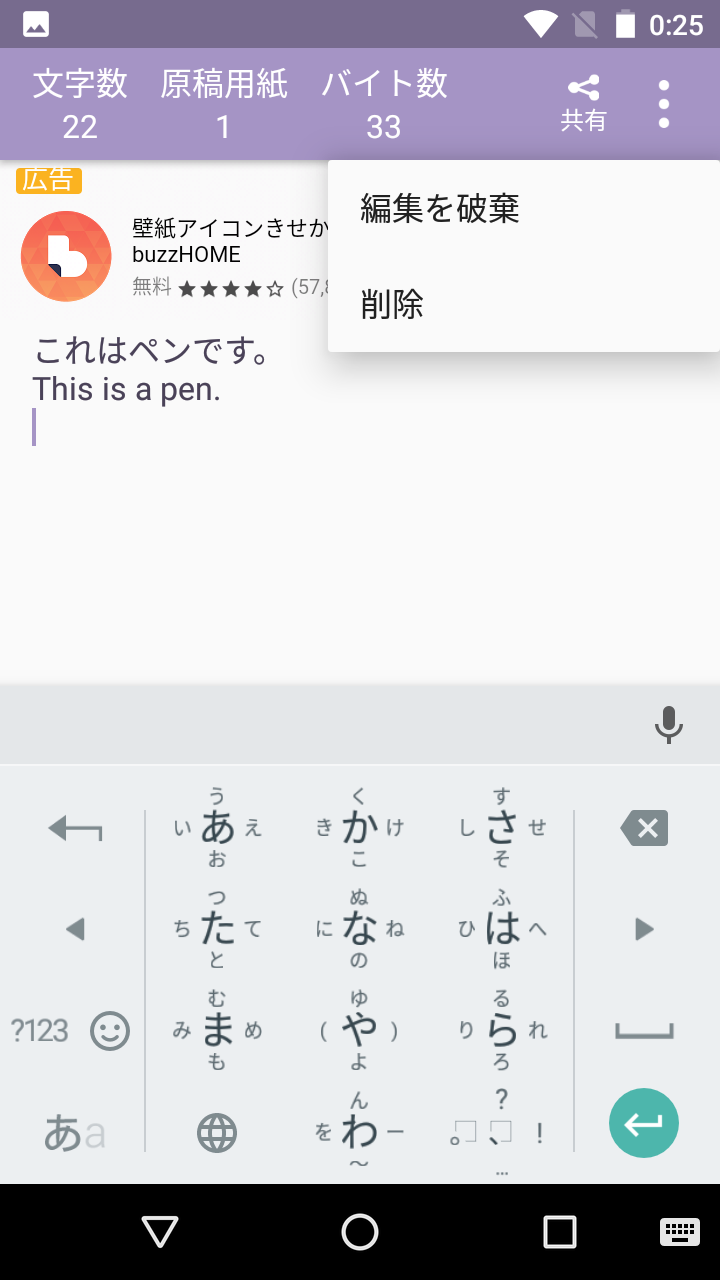Image resolution: width=720 pixels, height=1280 pixels.
Task: Tap the green enter key
Action: tap(644, 1123)
